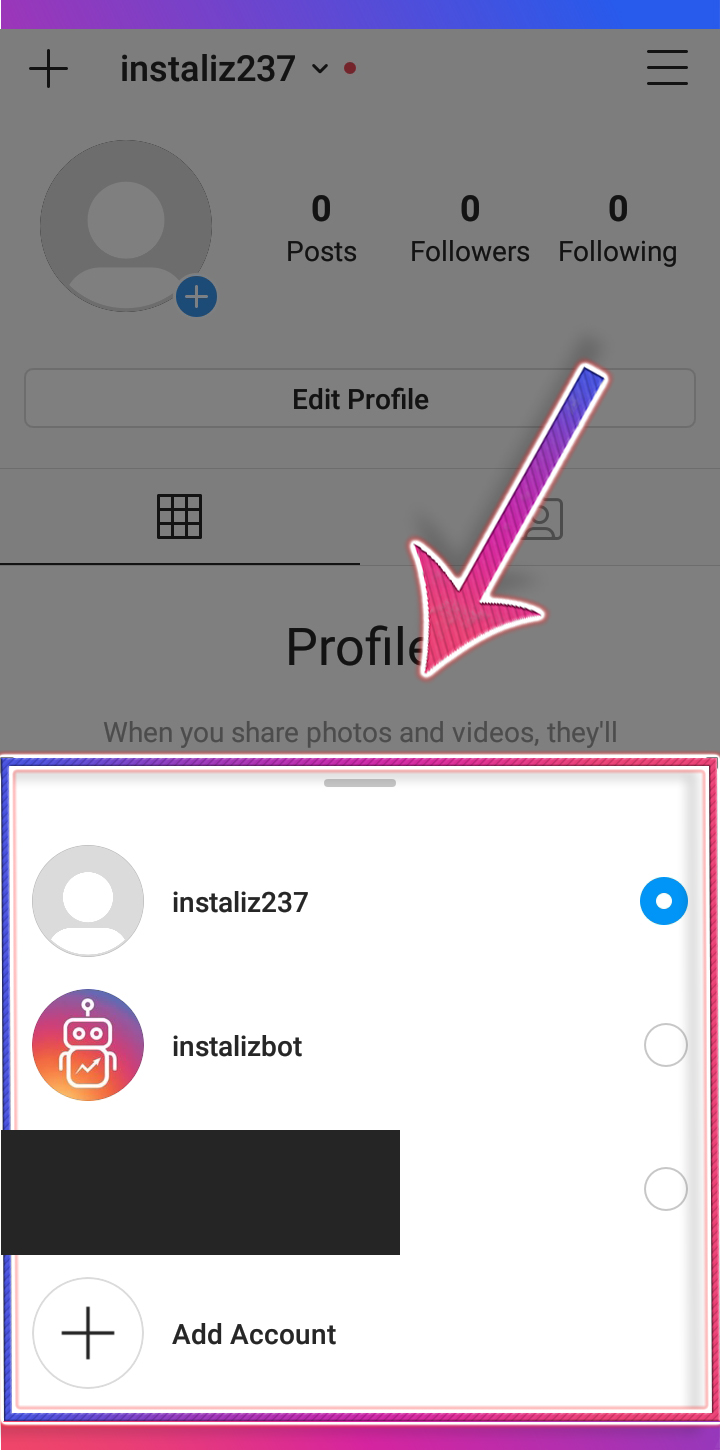Open the Edit Profile button
720x1450 pixels.
360,399
